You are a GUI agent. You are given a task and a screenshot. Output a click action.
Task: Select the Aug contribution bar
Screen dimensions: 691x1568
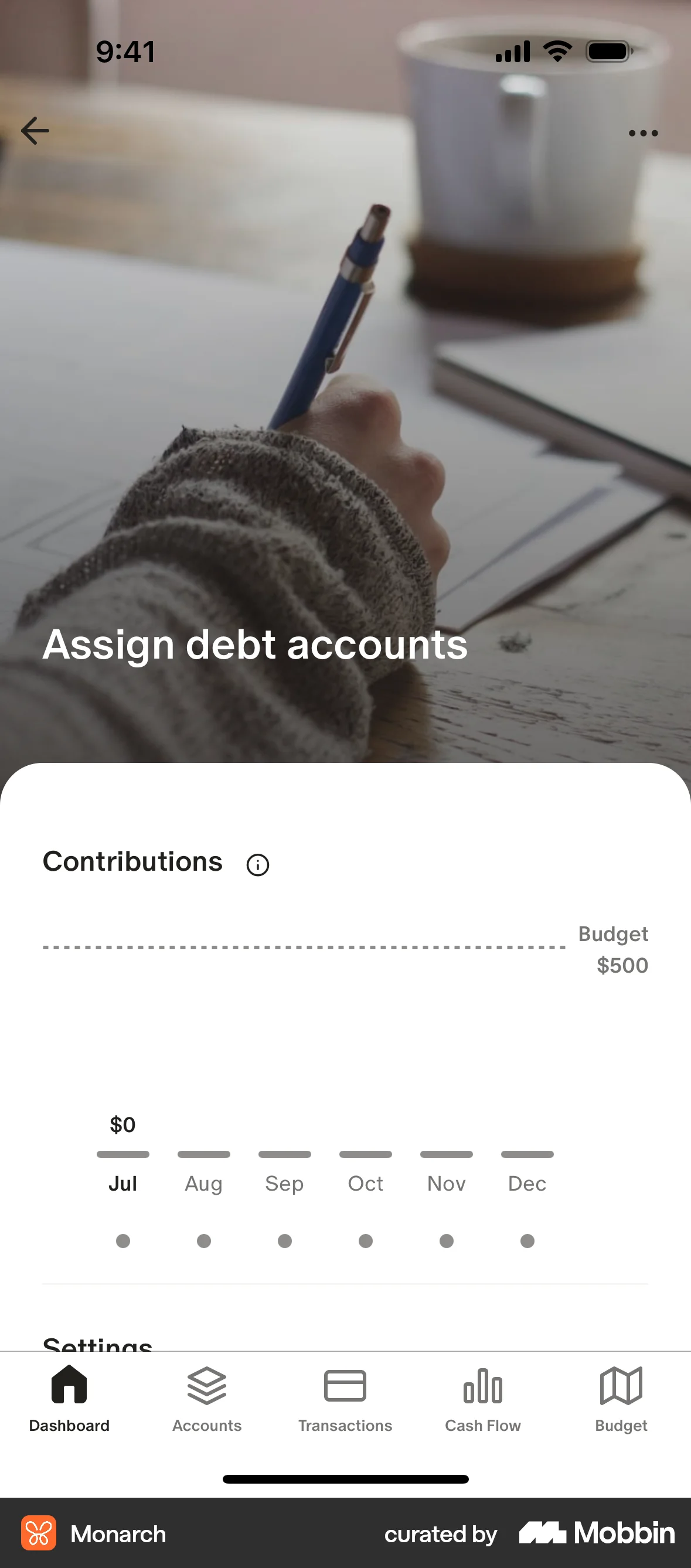click(204, 1154)
